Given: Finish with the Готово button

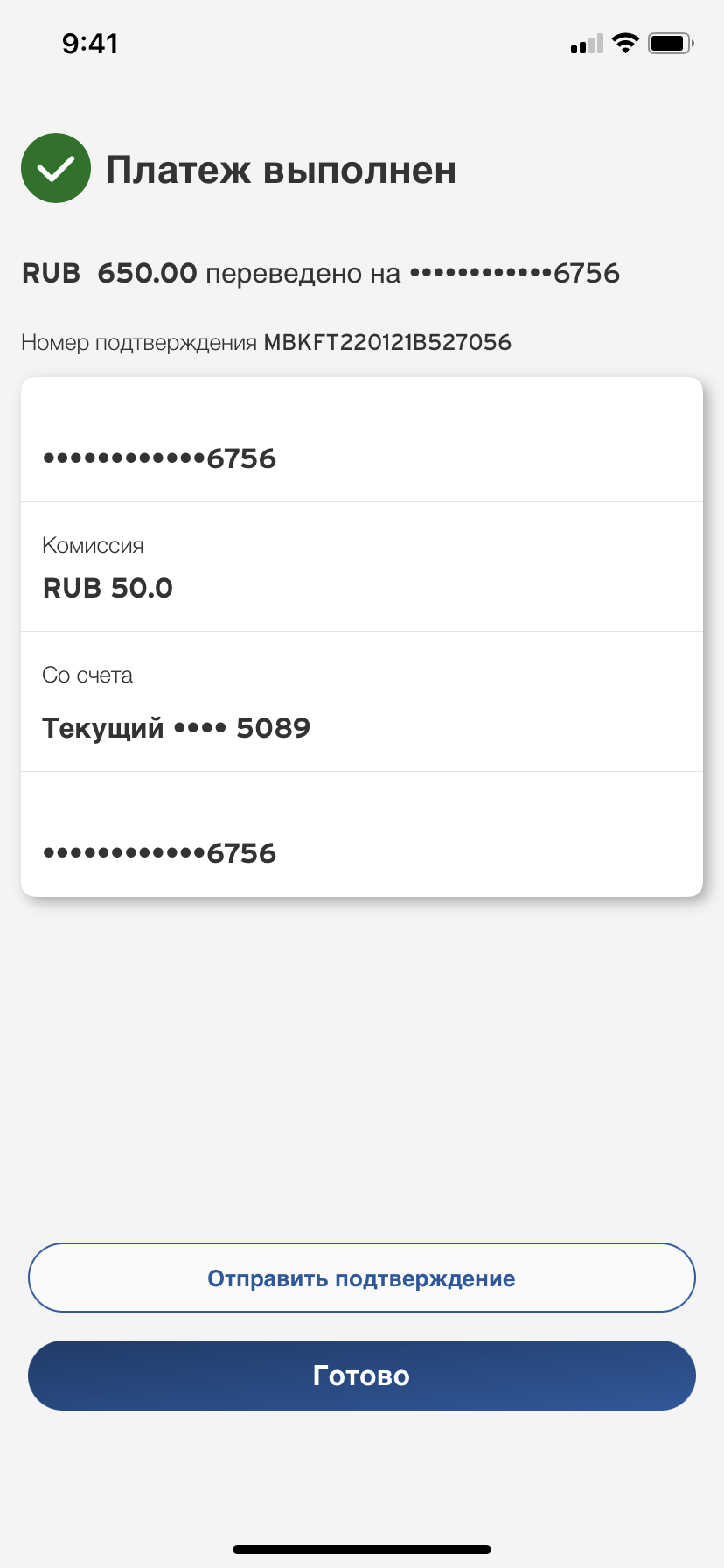Looking at the screenshot, I should click(x=362, y=1375).
